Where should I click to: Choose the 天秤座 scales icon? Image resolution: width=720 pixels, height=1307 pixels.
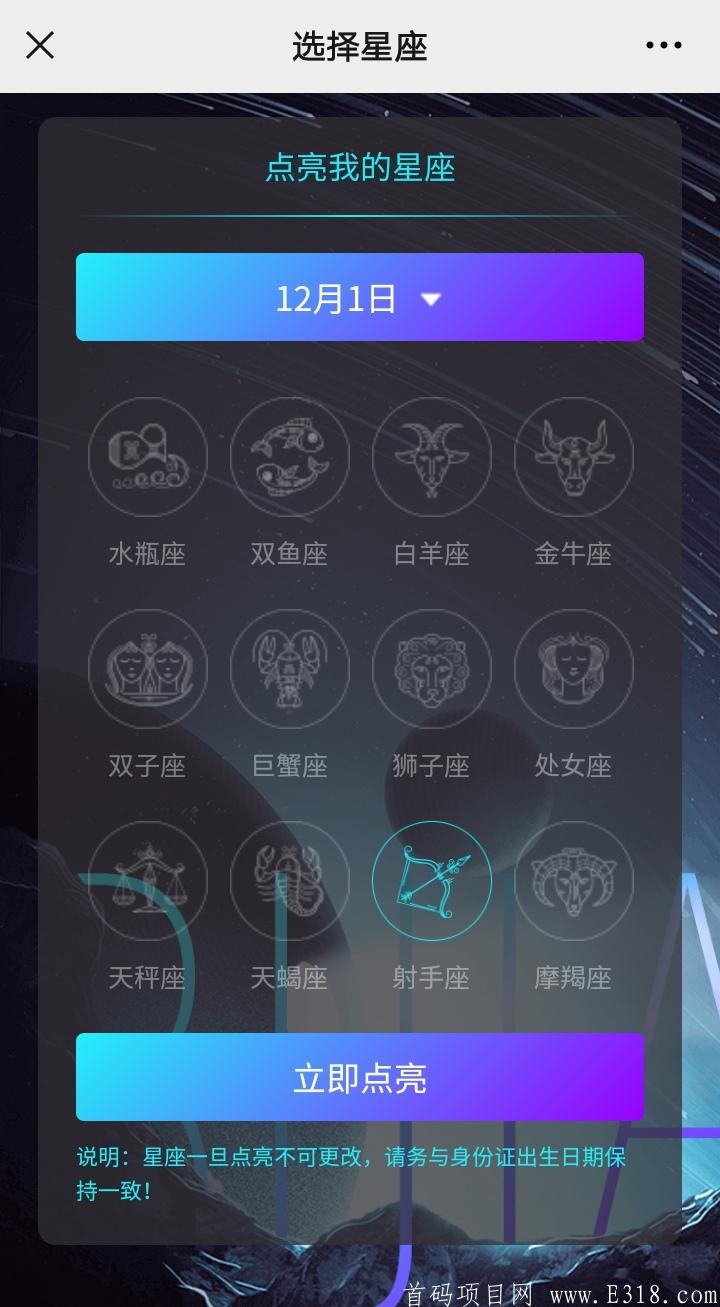coord(147,880)
